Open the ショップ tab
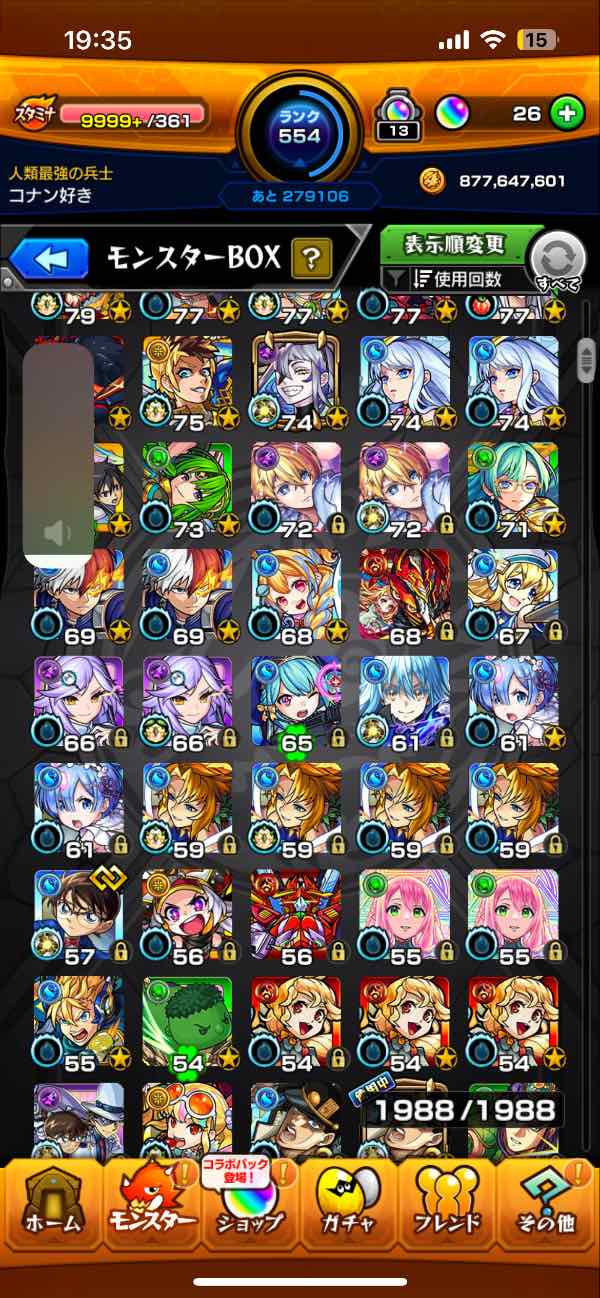Screen dimensions: 600x1298 click(x=250, y=1208)
